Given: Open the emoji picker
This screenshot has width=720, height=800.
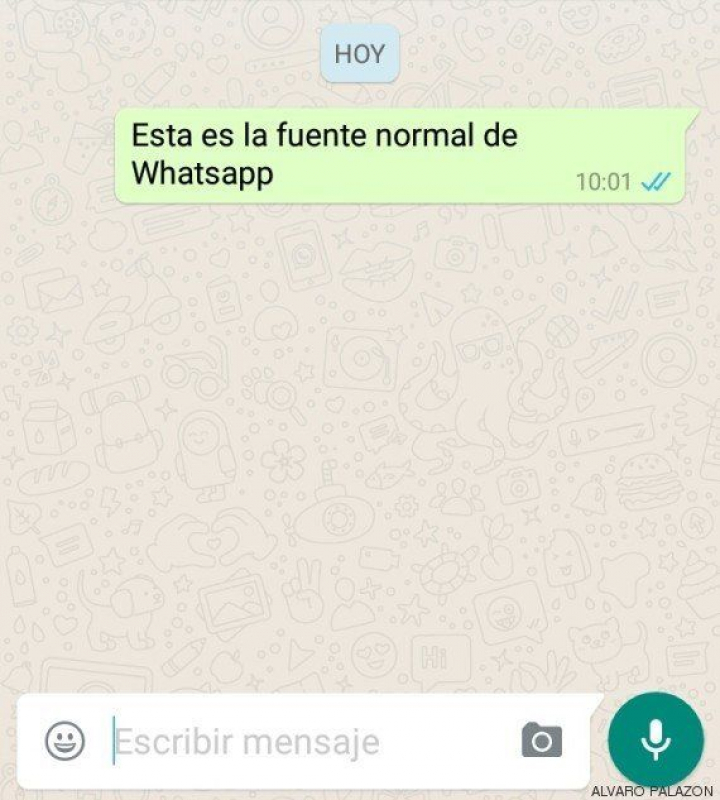Looking at the screenshot, I should click(65, 741).
